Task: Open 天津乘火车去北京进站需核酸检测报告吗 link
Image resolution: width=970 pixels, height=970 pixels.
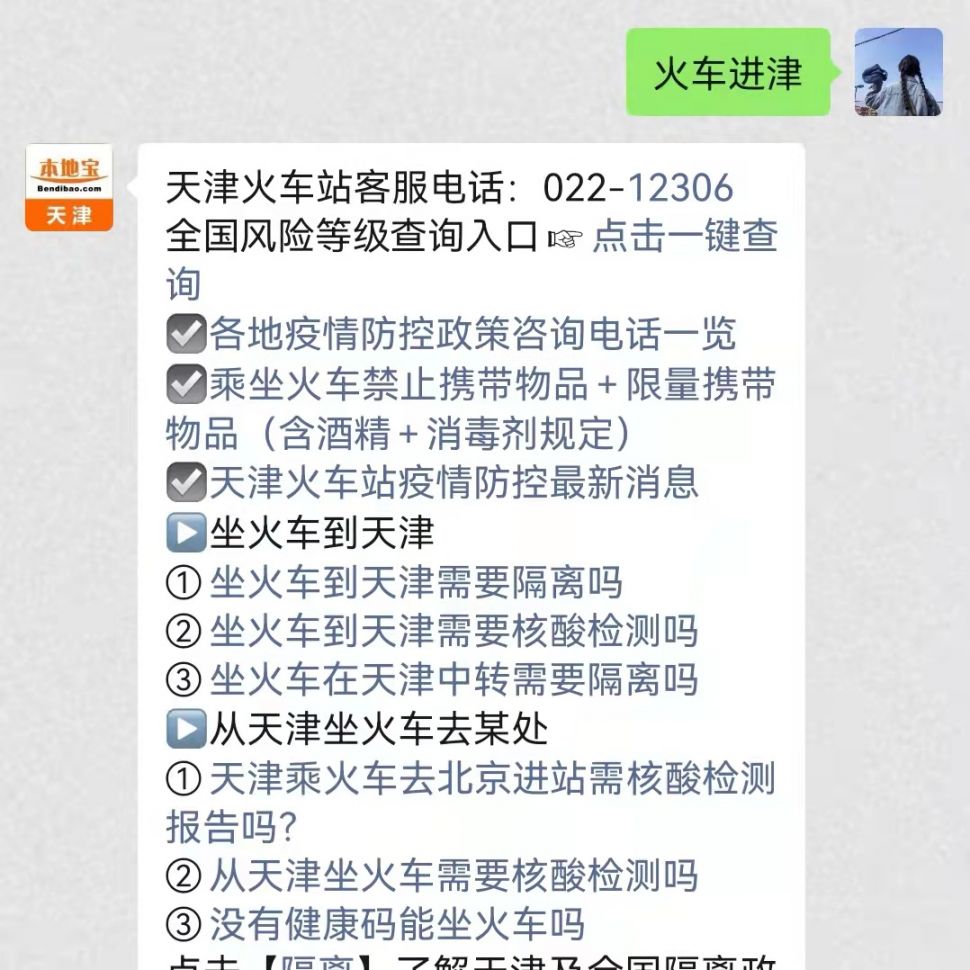Action: click(492, 779)
